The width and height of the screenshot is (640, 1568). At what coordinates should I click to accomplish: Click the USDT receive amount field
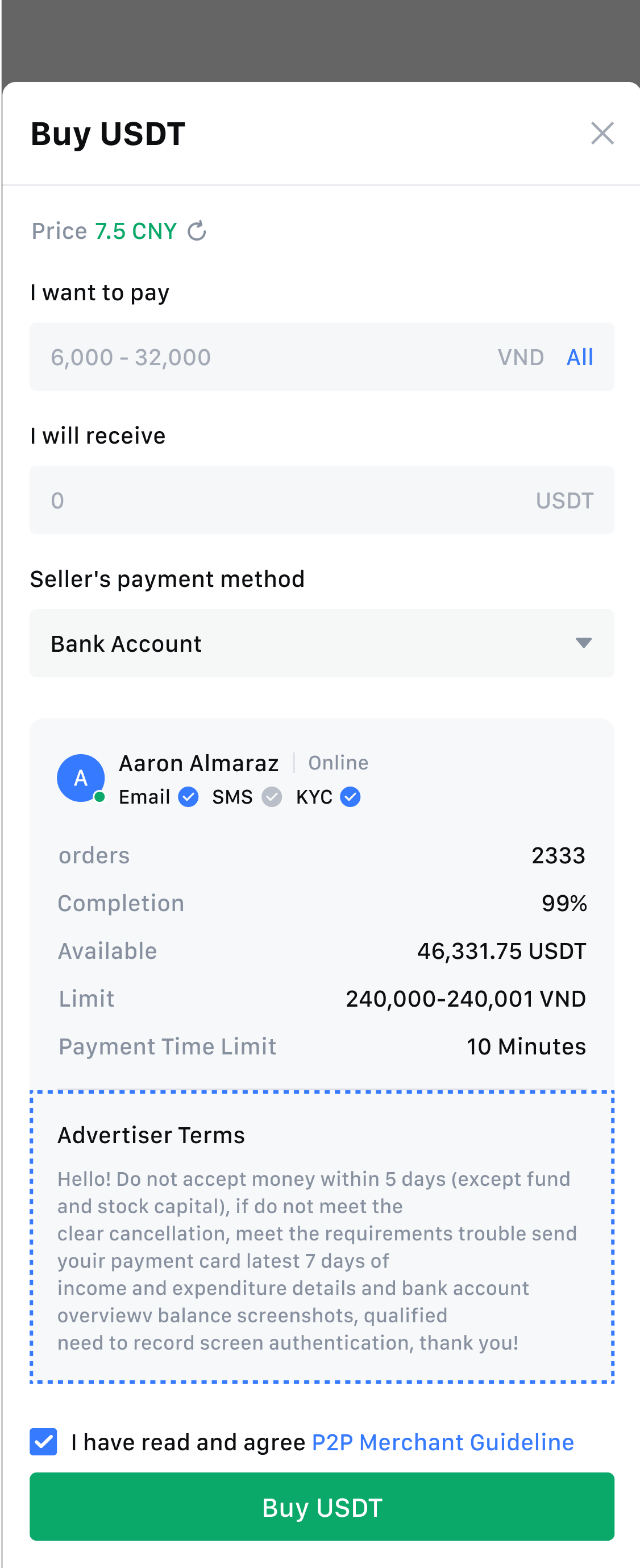[x=243, y=500]
